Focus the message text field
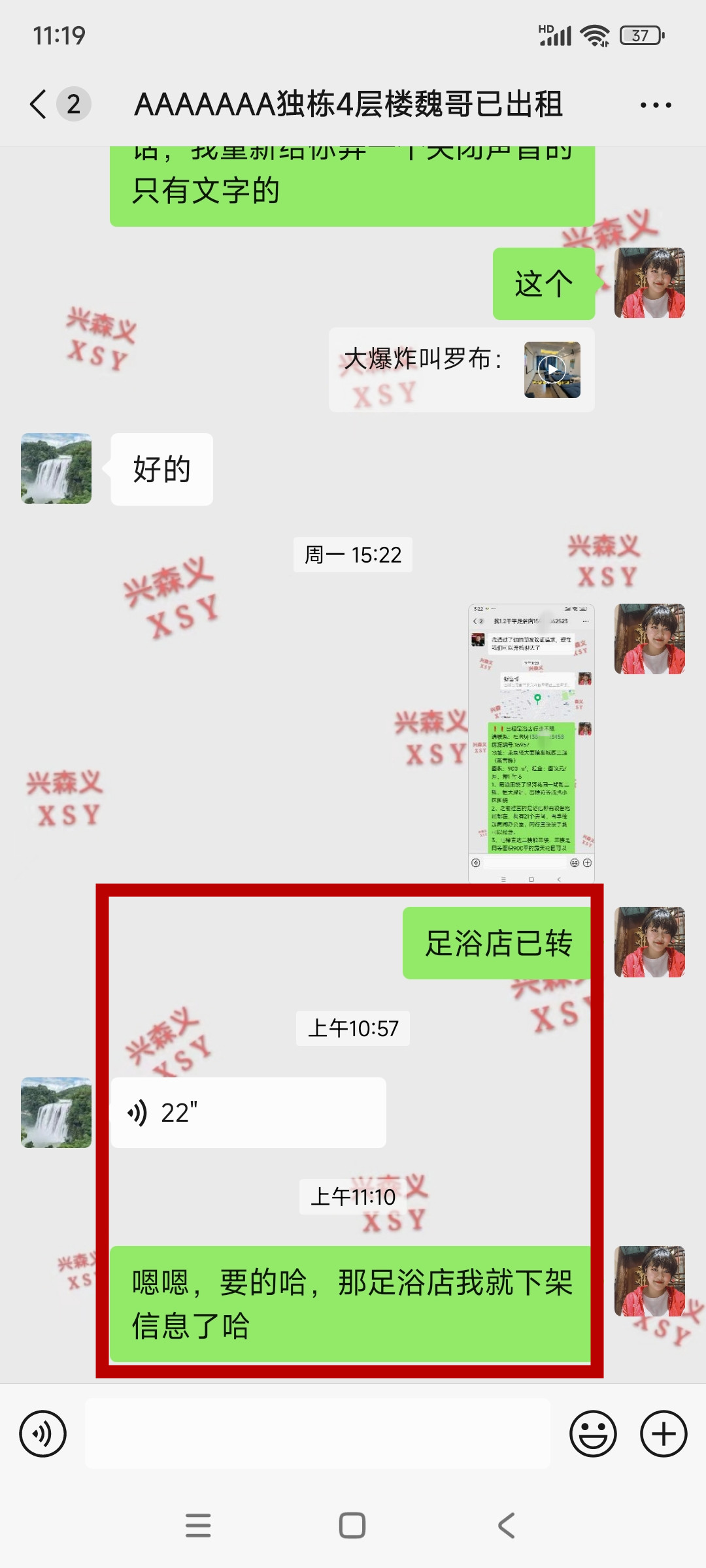706x1568 pixels. pyautogui.click(x=318, y=1434)
